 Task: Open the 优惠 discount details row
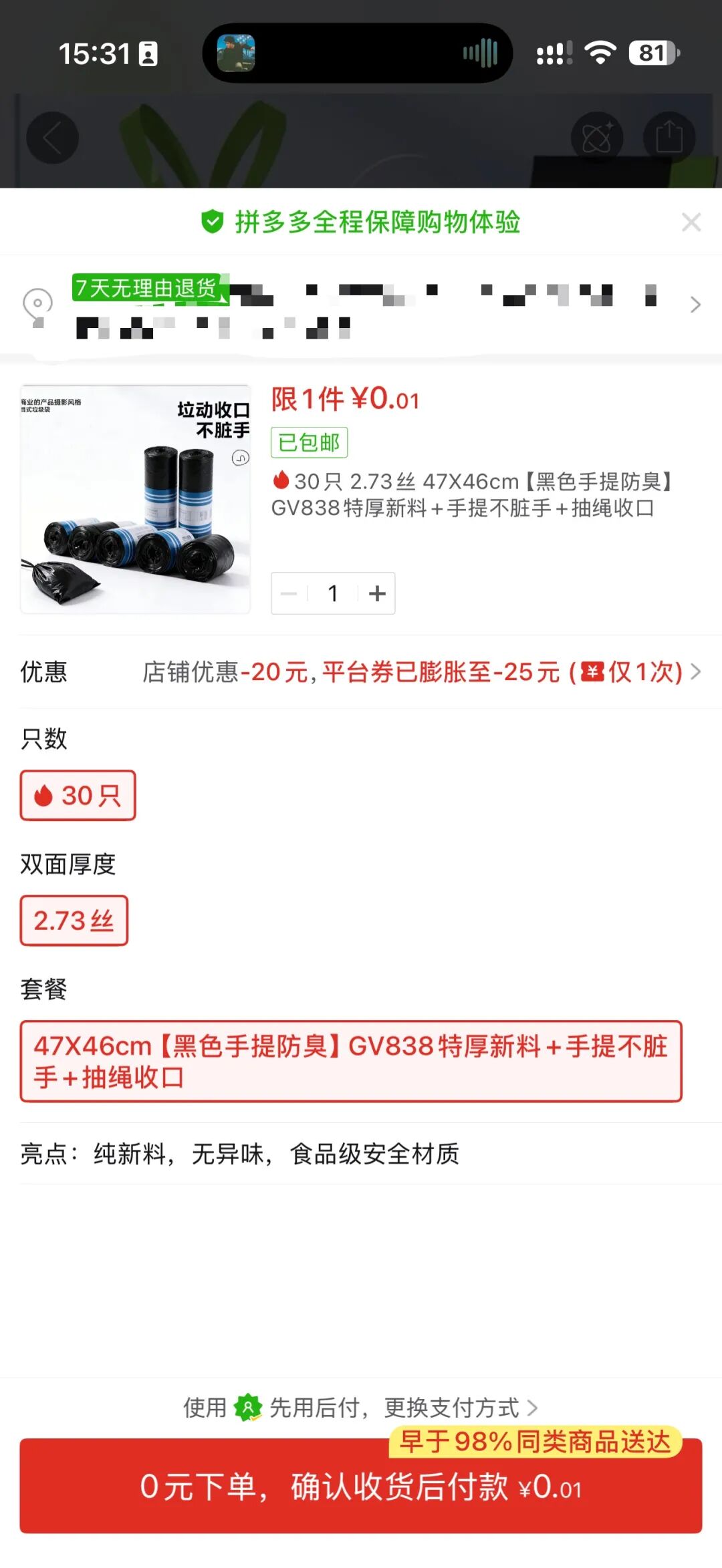361,671
